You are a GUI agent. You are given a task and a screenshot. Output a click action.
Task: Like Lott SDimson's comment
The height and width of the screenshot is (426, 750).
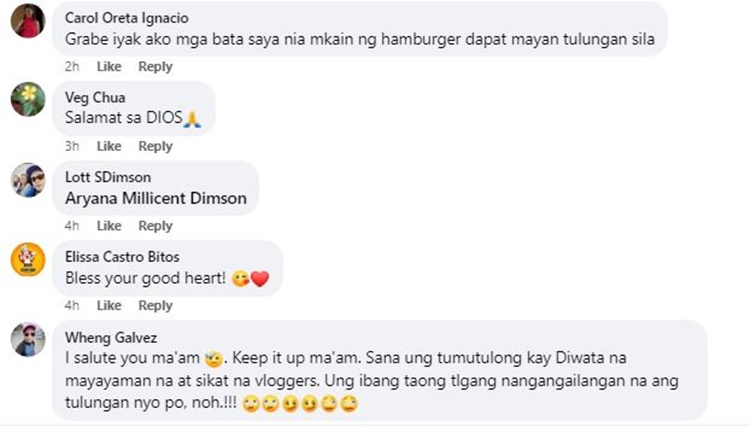pos(108,226)
